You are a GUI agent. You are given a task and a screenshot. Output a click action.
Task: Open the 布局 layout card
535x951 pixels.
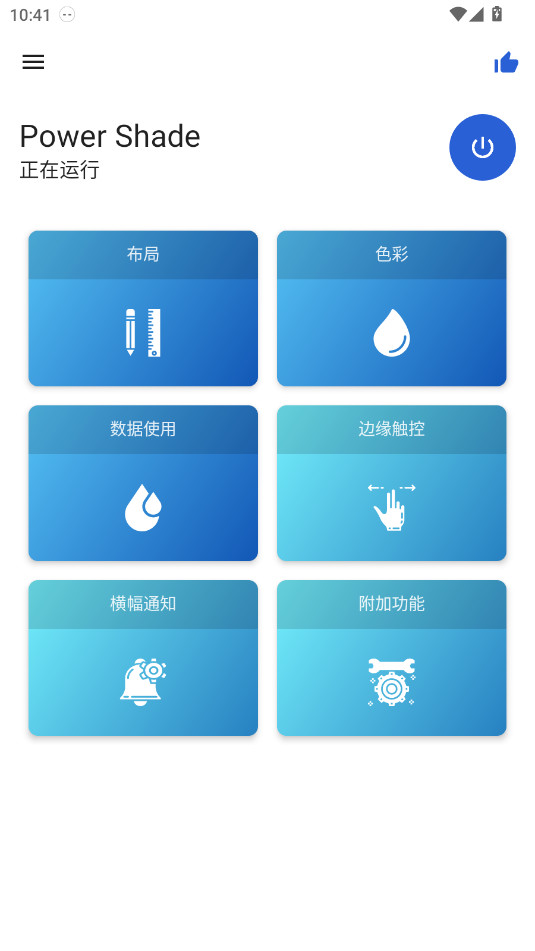tap(143, 308)
